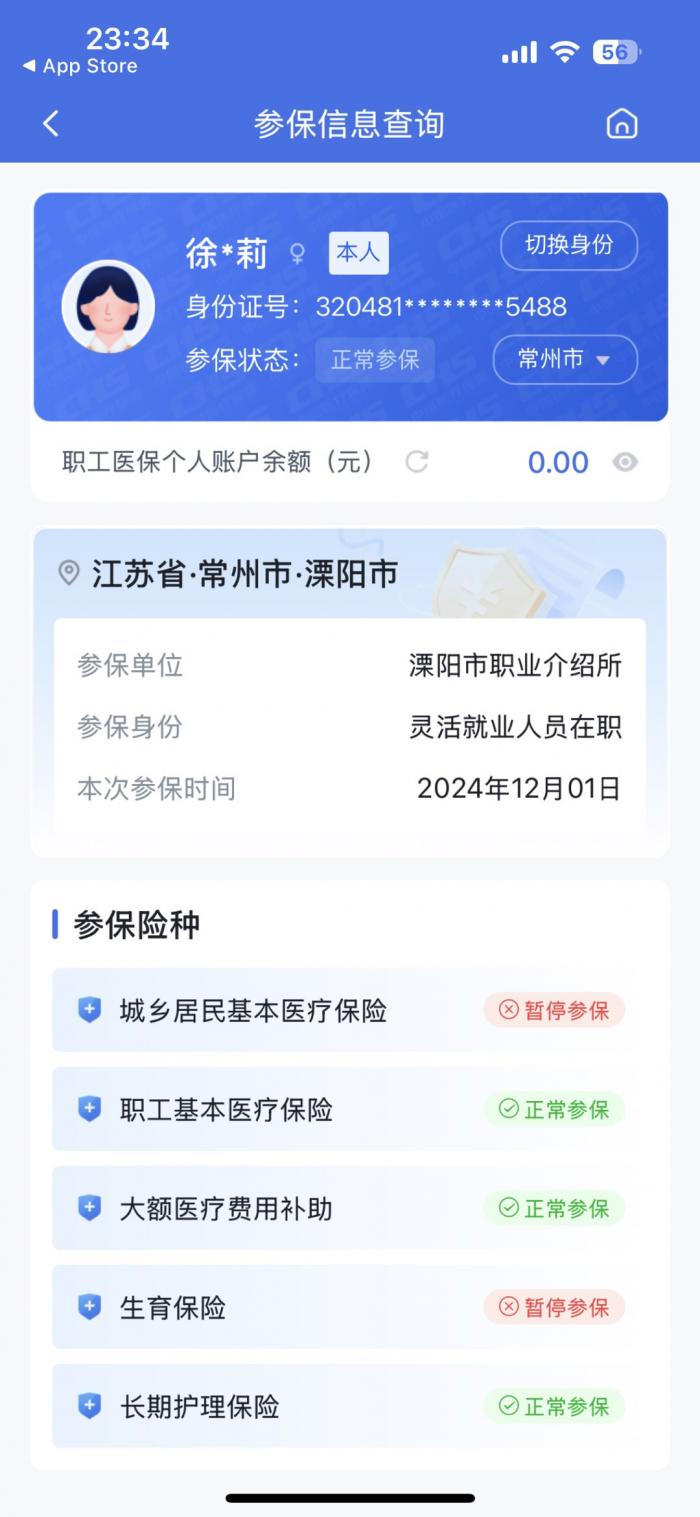
Task: Tap the 切换身份 button
Action: 568,245
